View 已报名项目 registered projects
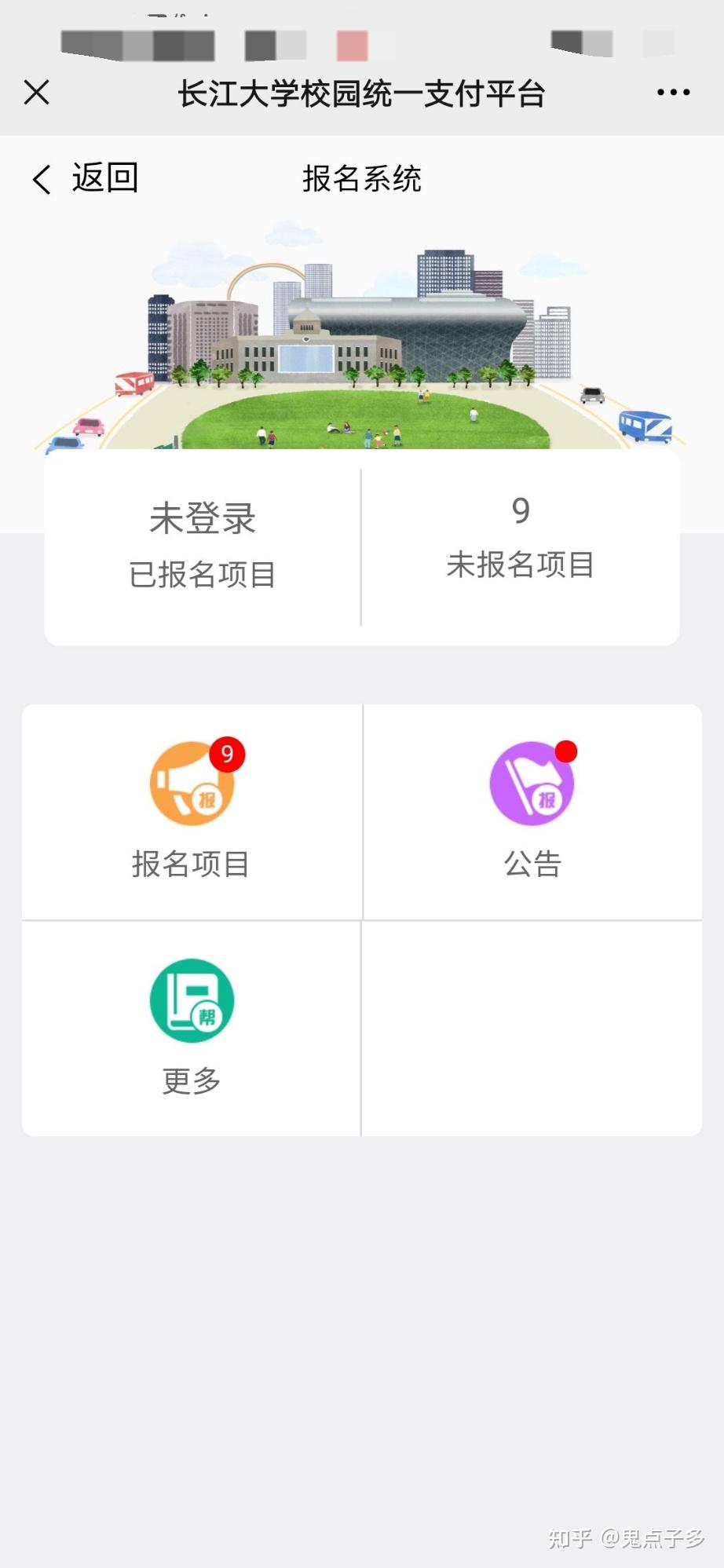 pos(203,547)
